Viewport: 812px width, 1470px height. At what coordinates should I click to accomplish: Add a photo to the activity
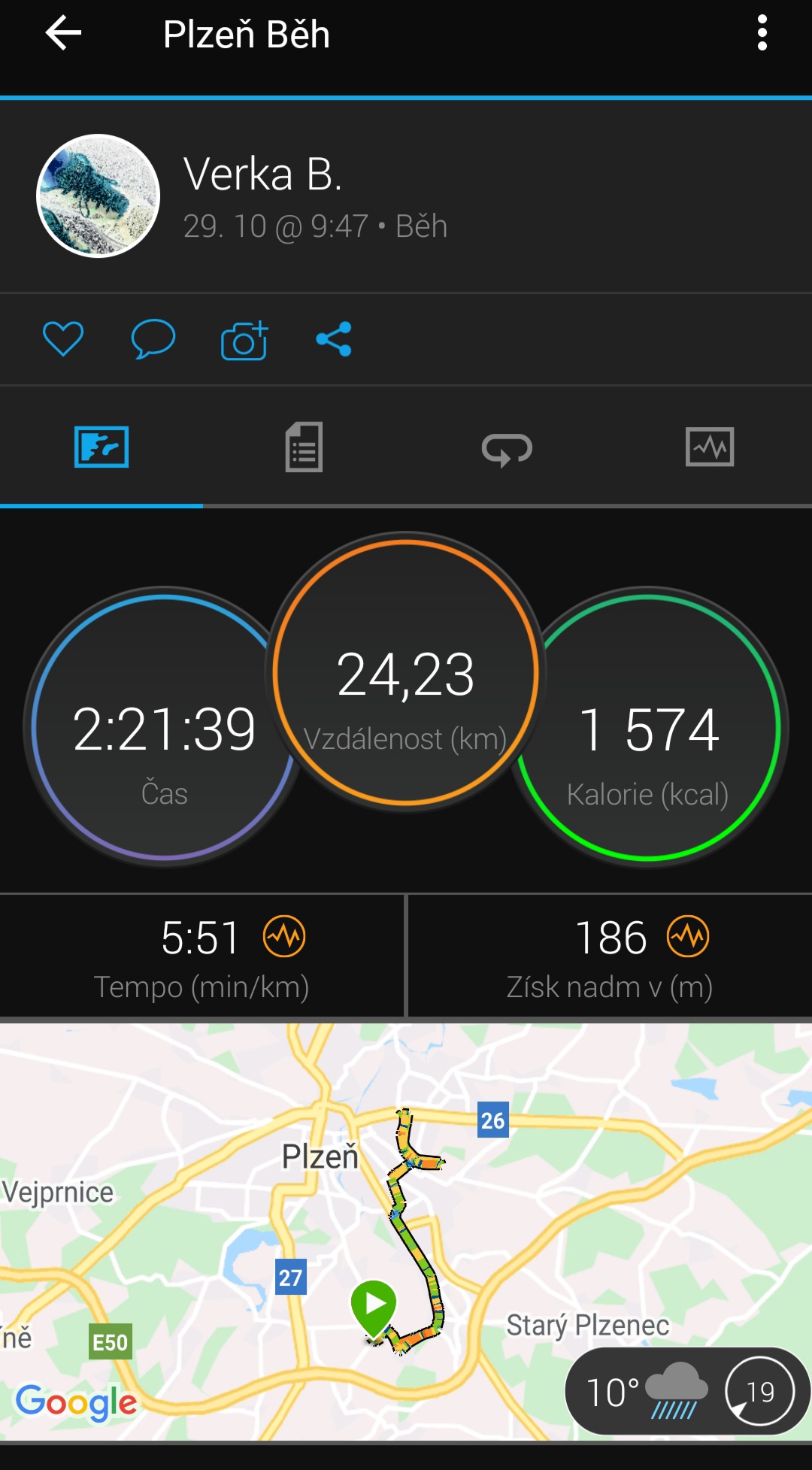(x=244, y=341)
